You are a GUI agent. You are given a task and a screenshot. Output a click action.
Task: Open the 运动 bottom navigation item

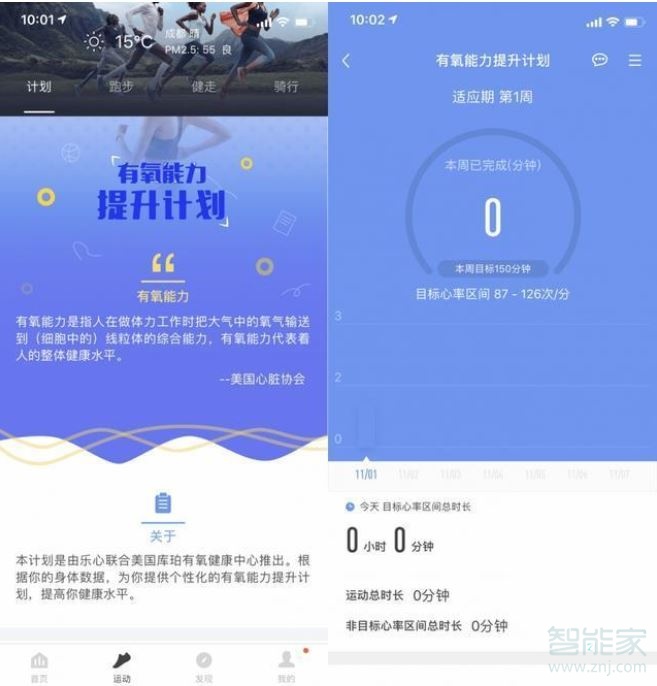(121, 666)
